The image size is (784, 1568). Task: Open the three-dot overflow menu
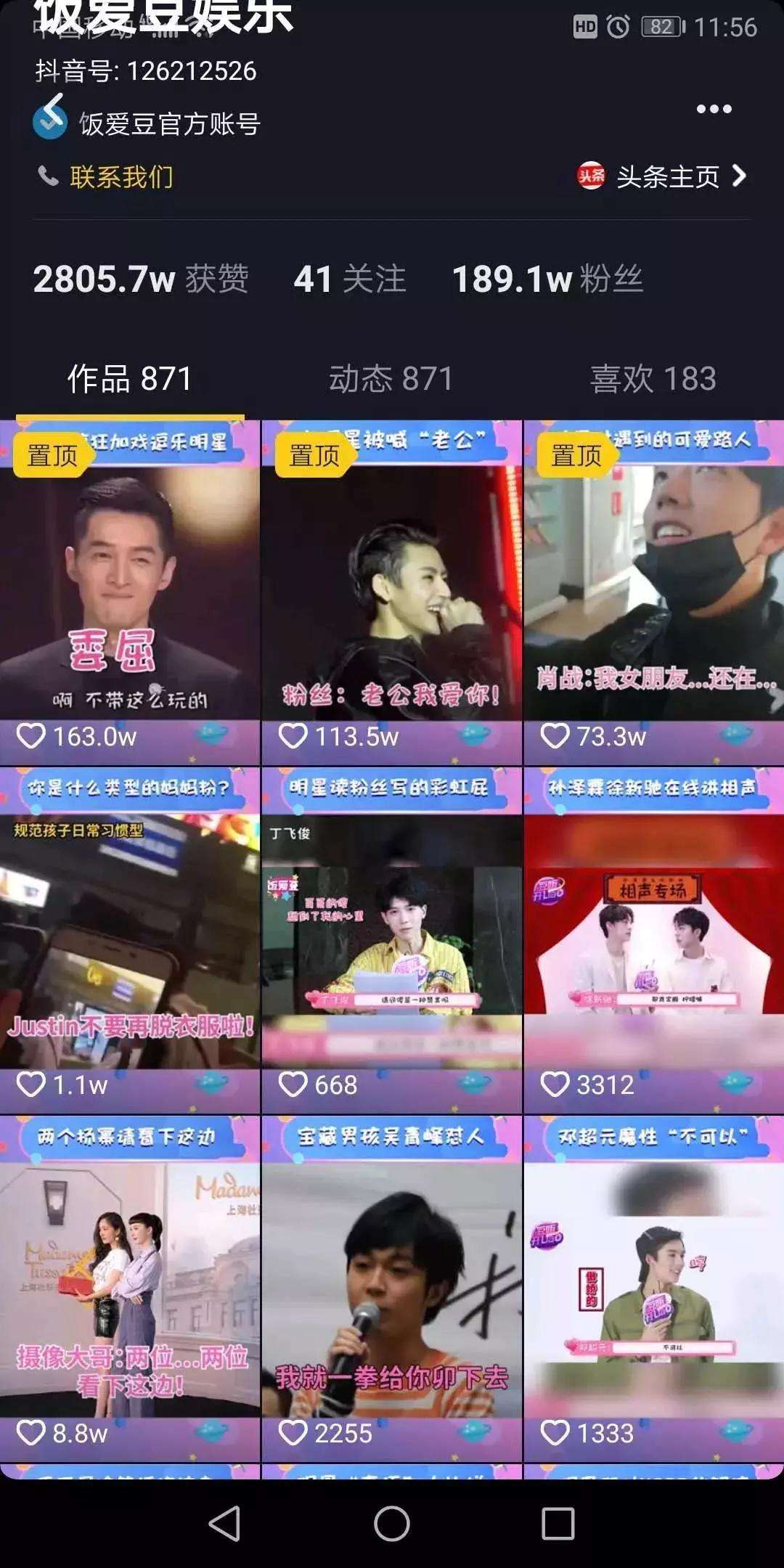tap(714, 109)
